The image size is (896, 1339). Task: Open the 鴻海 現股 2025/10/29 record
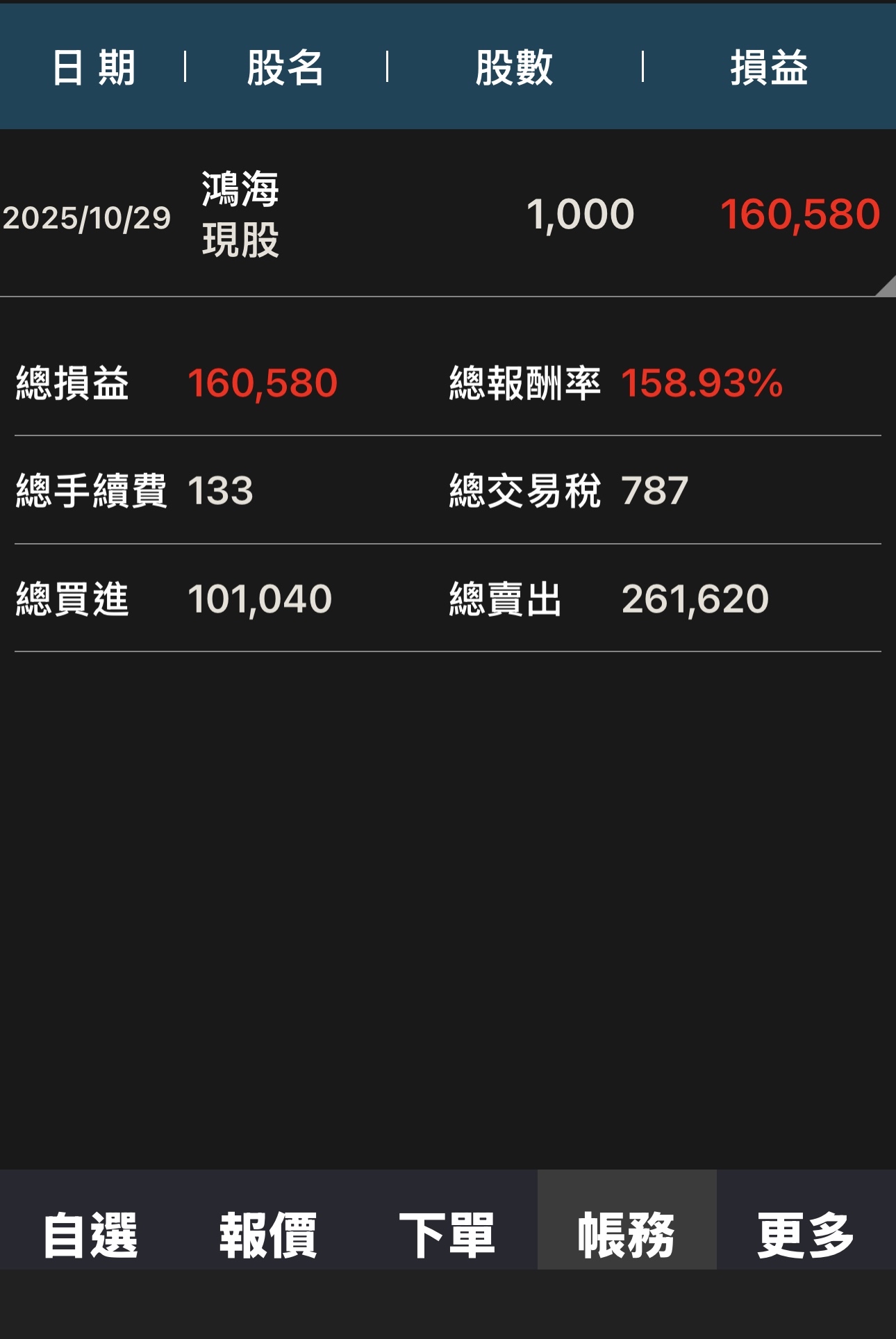[x=448, y=213]
